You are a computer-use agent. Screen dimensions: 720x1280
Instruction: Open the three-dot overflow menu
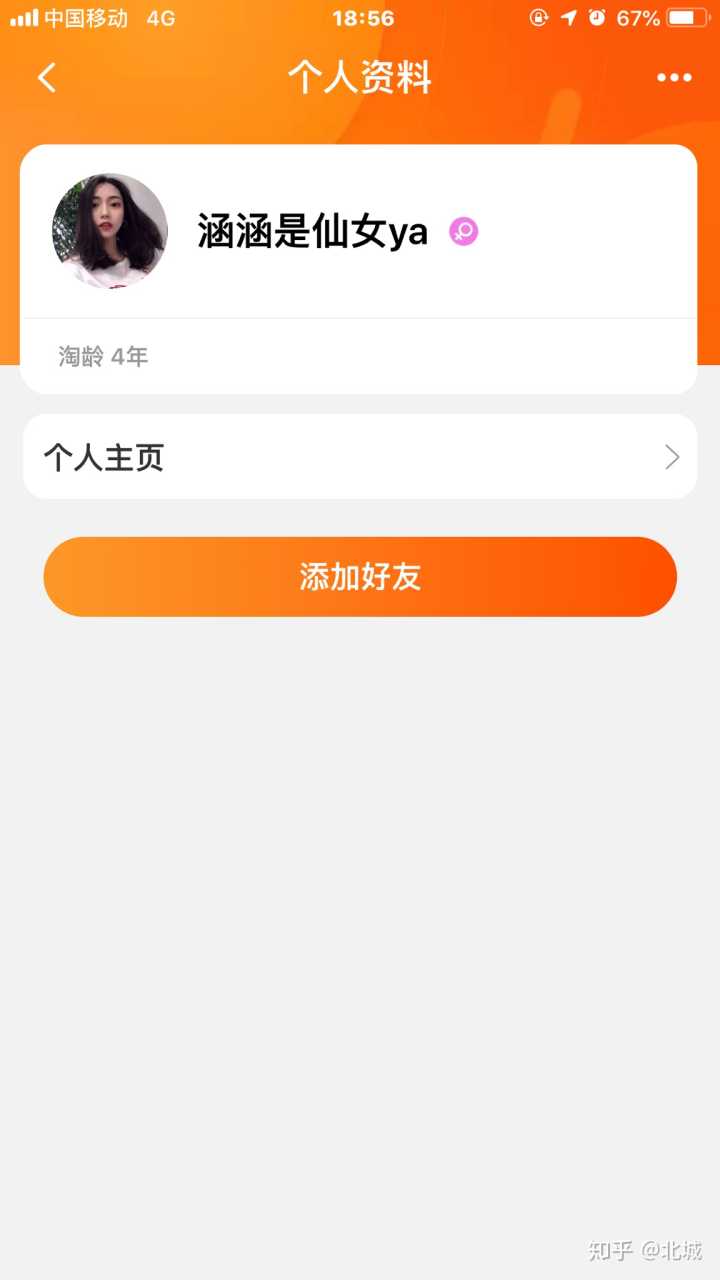[674, 78]
